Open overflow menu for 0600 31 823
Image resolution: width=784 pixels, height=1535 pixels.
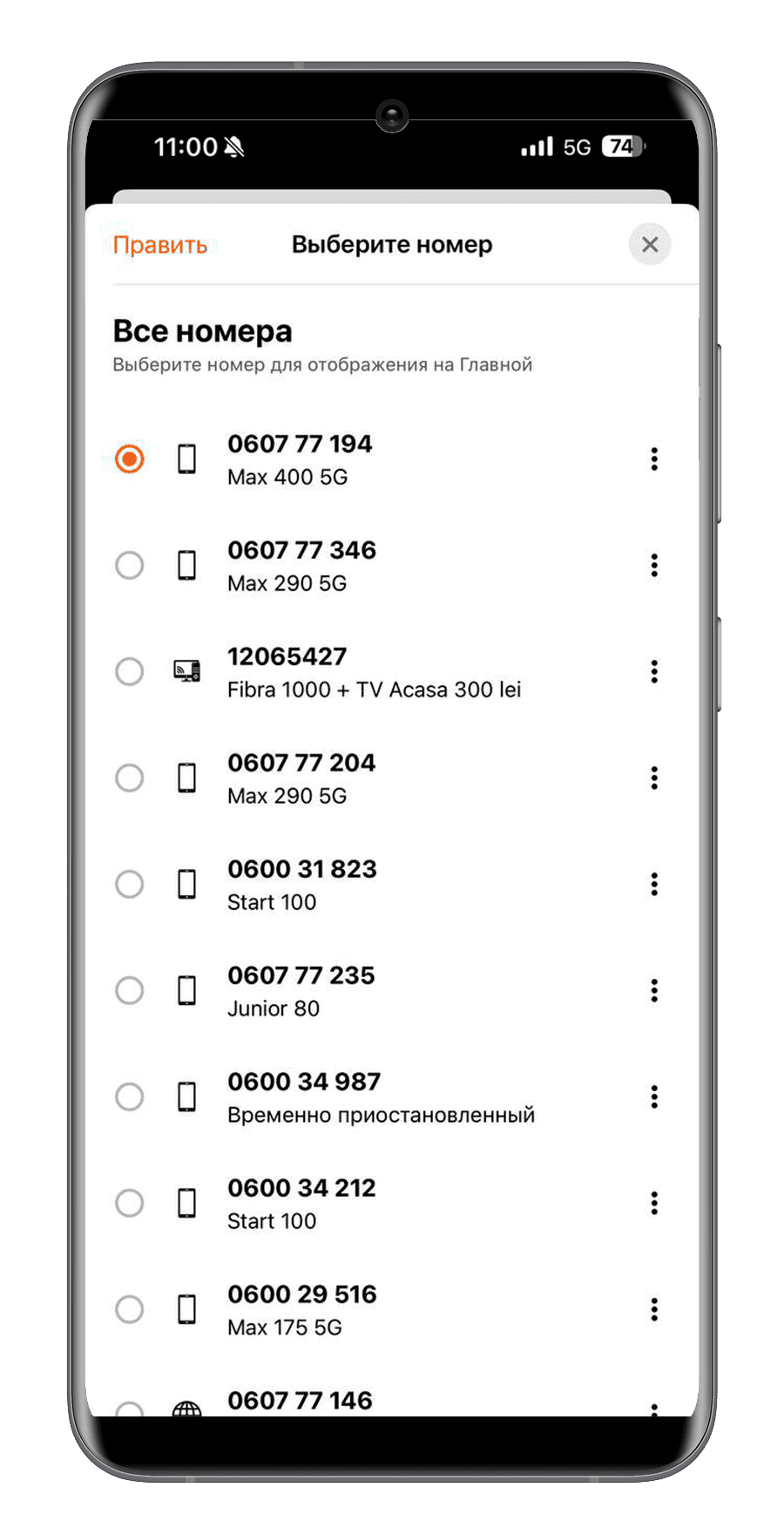(654, 884)
